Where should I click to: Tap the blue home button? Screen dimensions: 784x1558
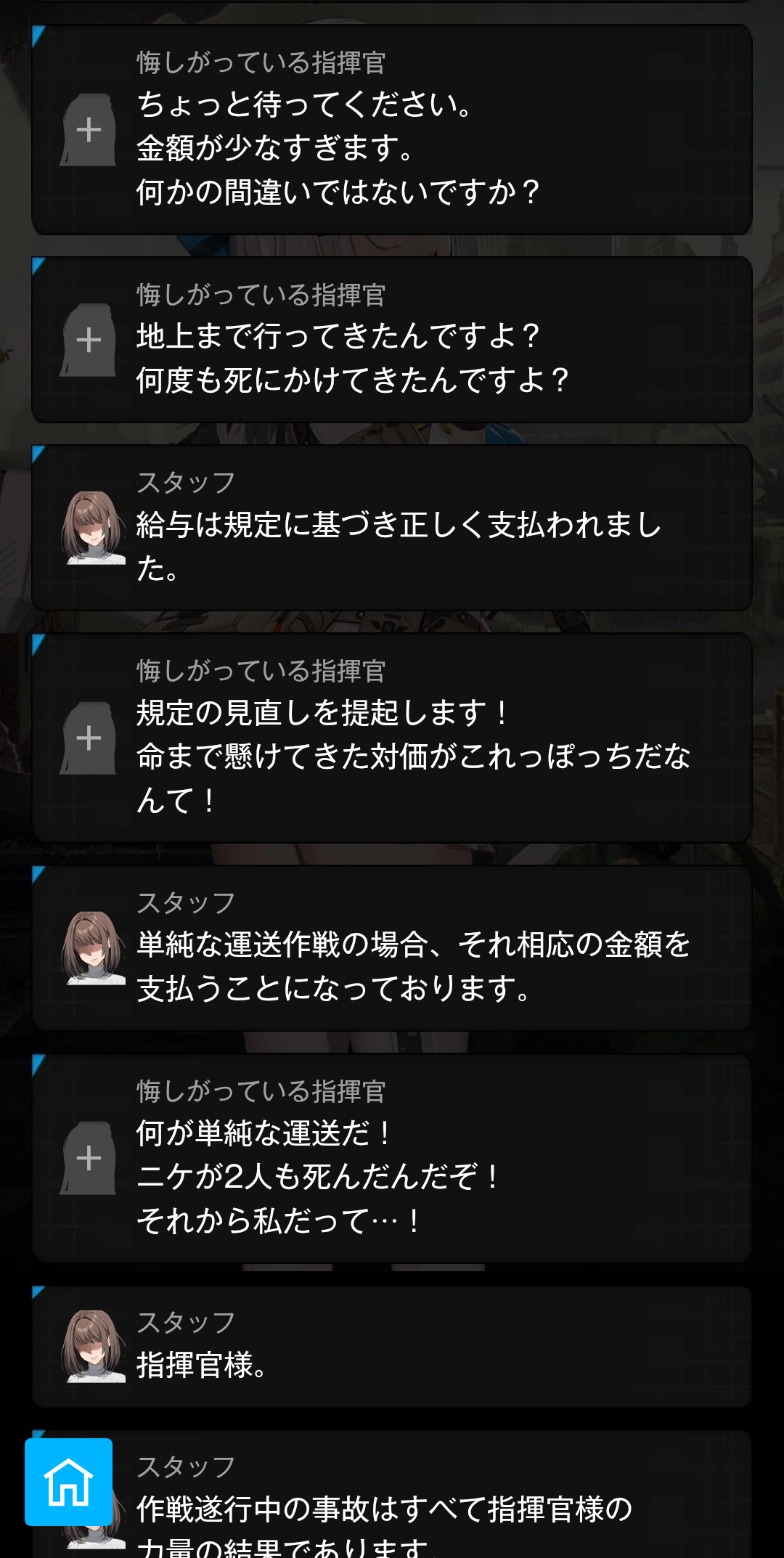coord(68,1482)
